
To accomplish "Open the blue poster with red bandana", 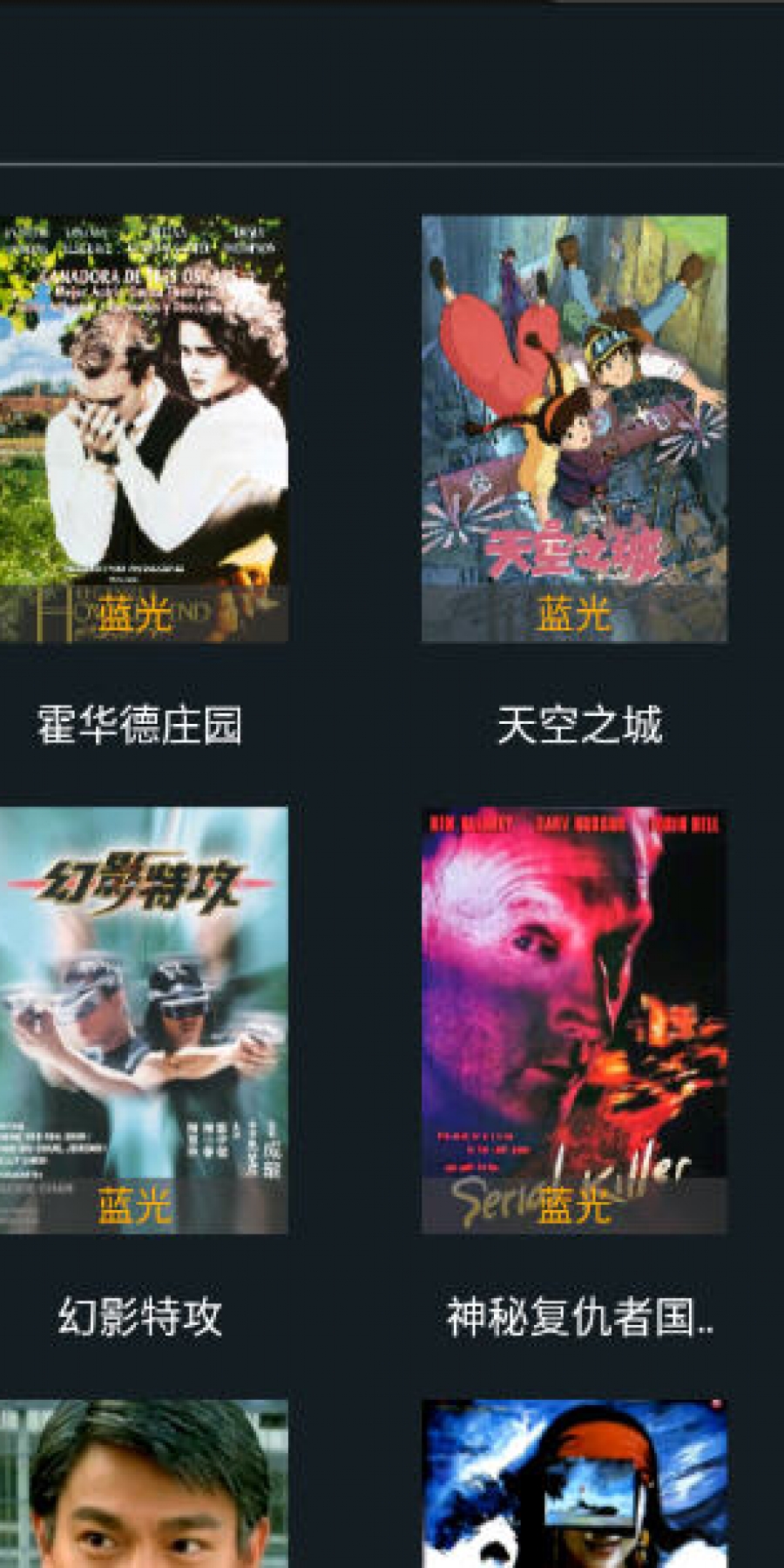I will coord(574,1483).
